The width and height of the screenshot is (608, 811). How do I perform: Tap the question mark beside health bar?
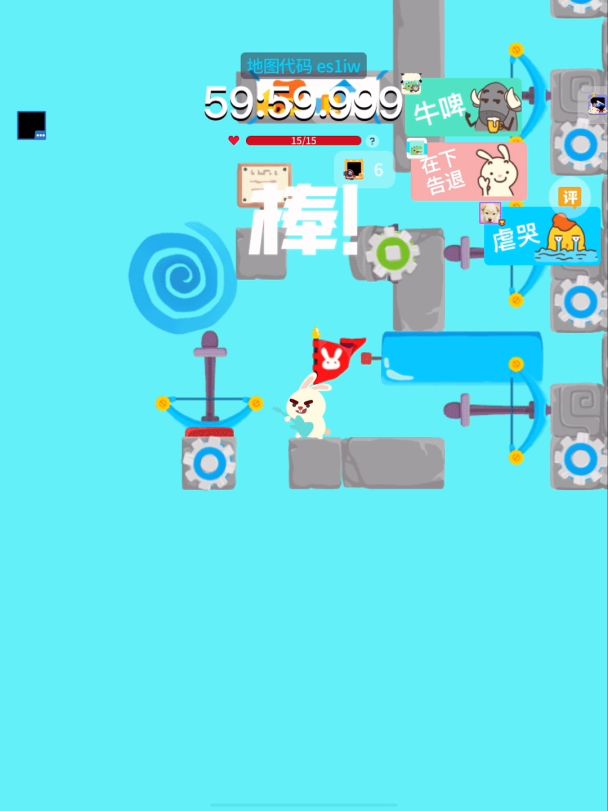click(372, 141)
